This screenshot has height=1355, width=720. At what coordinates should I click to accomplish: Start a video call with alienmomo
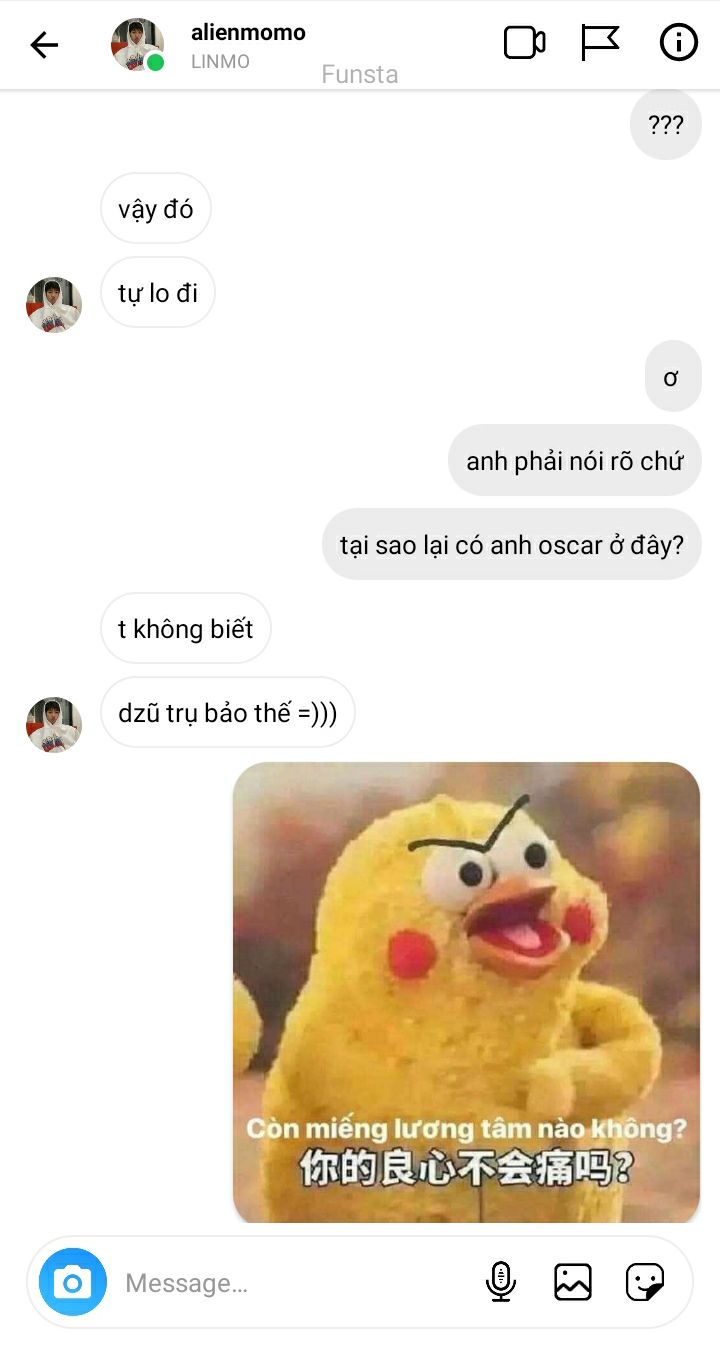click(524, 43)
